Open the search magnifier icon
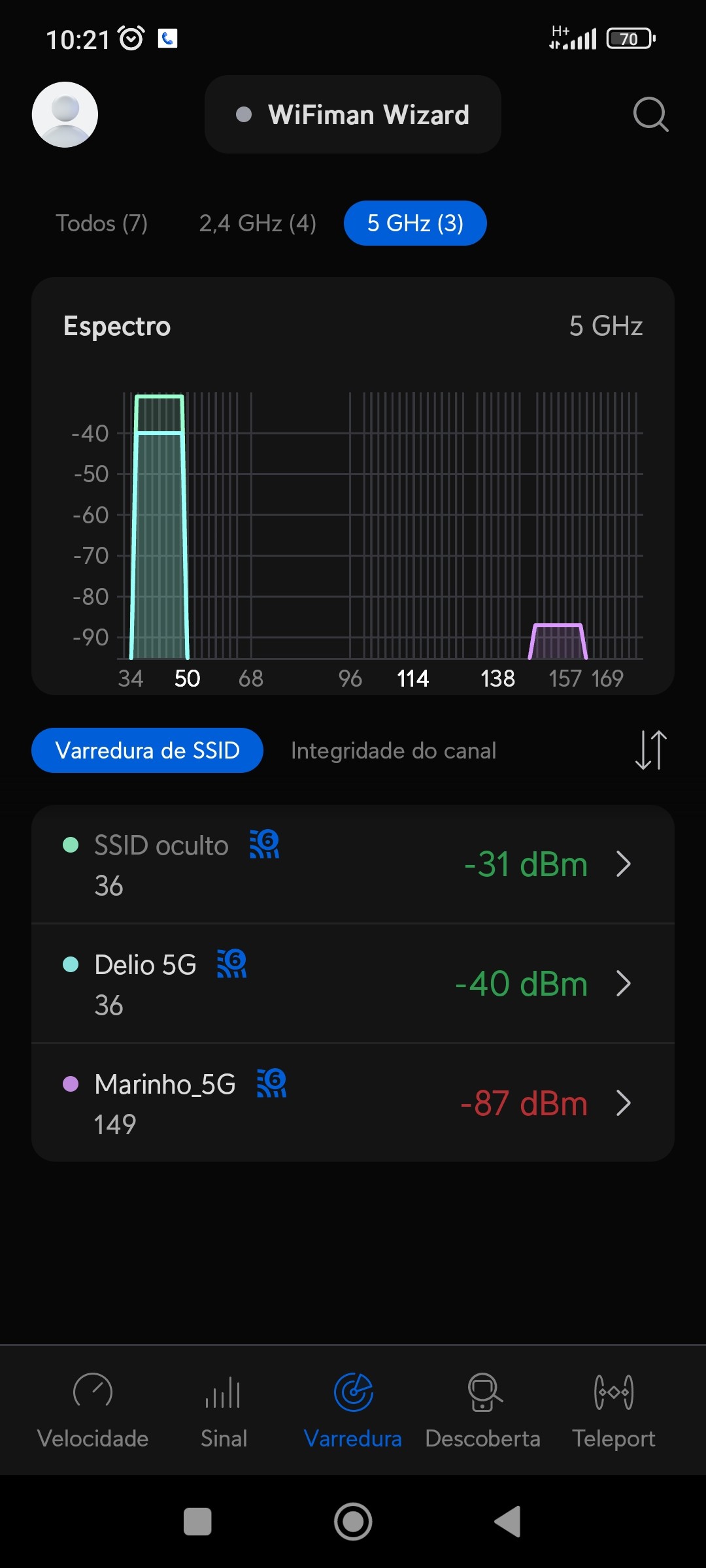 [650, 114]
